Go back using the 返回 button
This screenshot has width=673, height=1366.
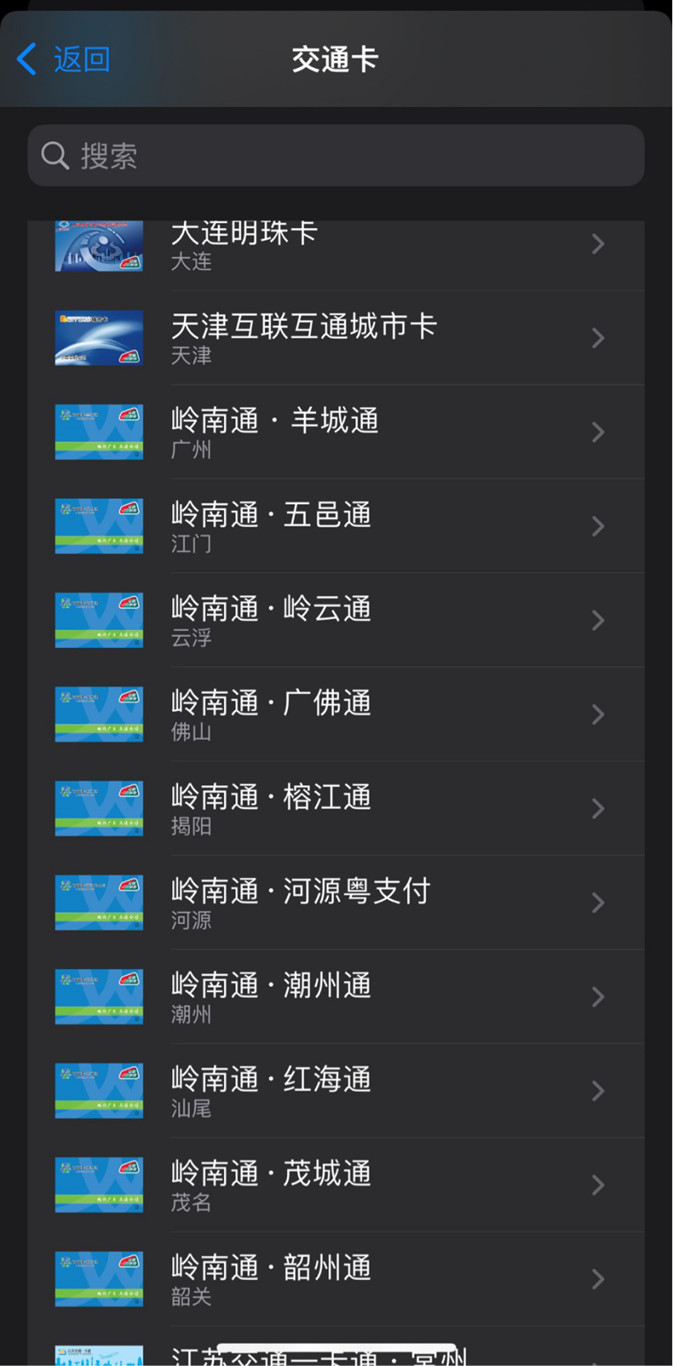point(62,59)
